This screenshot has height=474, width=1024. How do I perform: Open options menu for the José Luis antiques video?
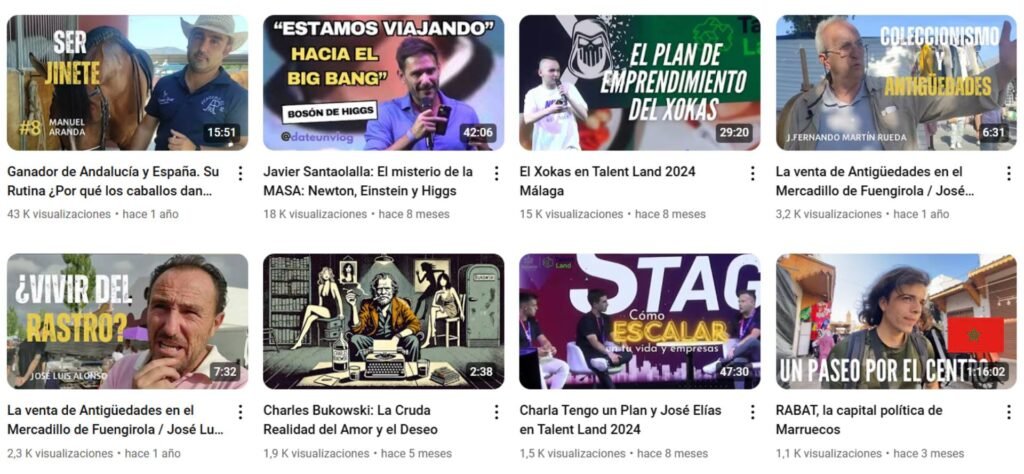coord(240,412)
